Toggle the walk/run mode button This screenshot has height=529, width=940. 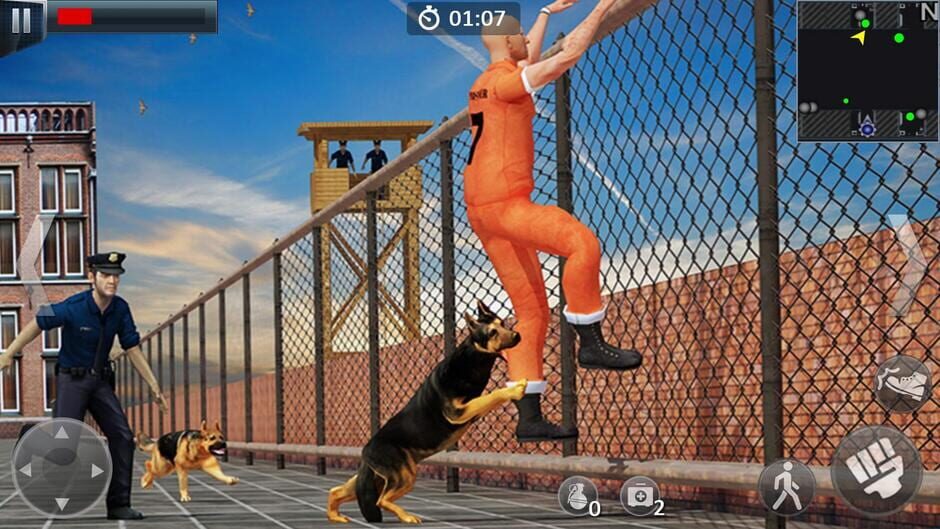(x=787, y=488)
